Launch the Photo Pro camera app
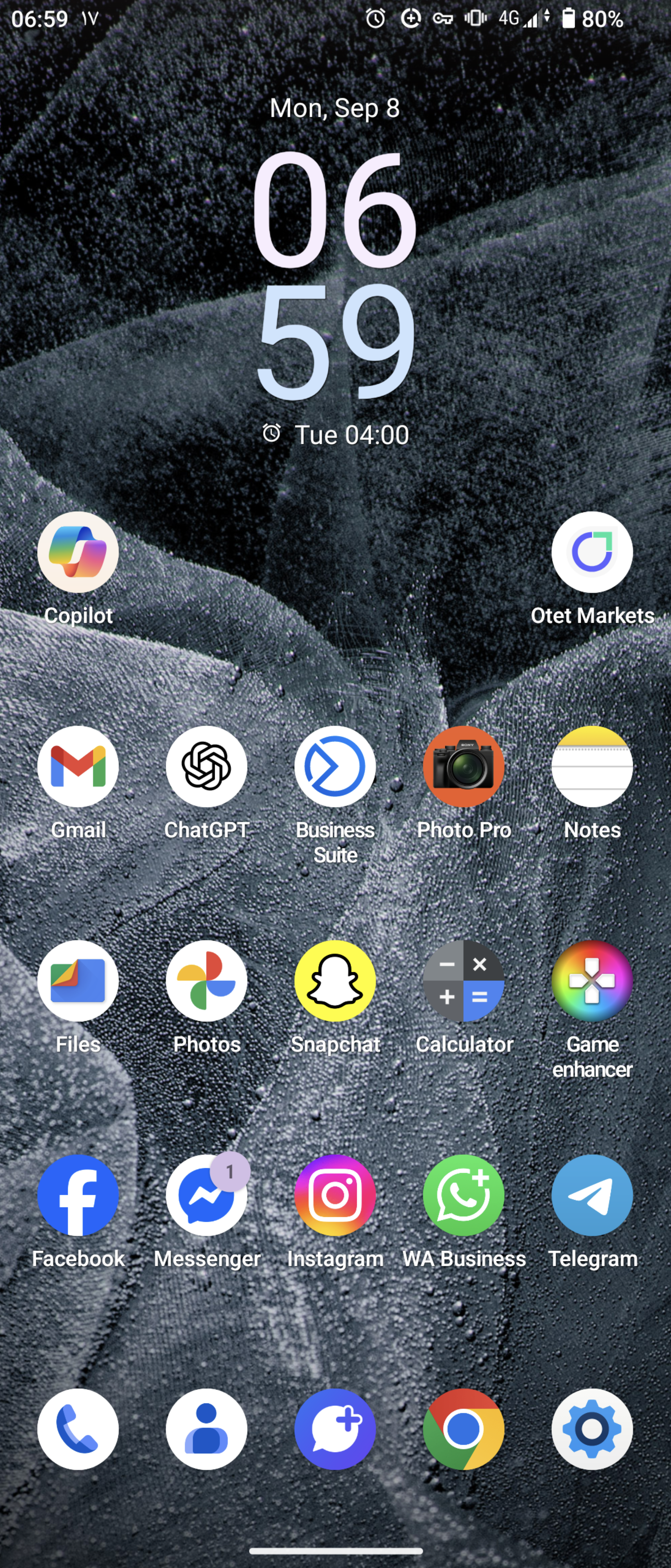Screen dimensions: 671x1568 (464, 766)
